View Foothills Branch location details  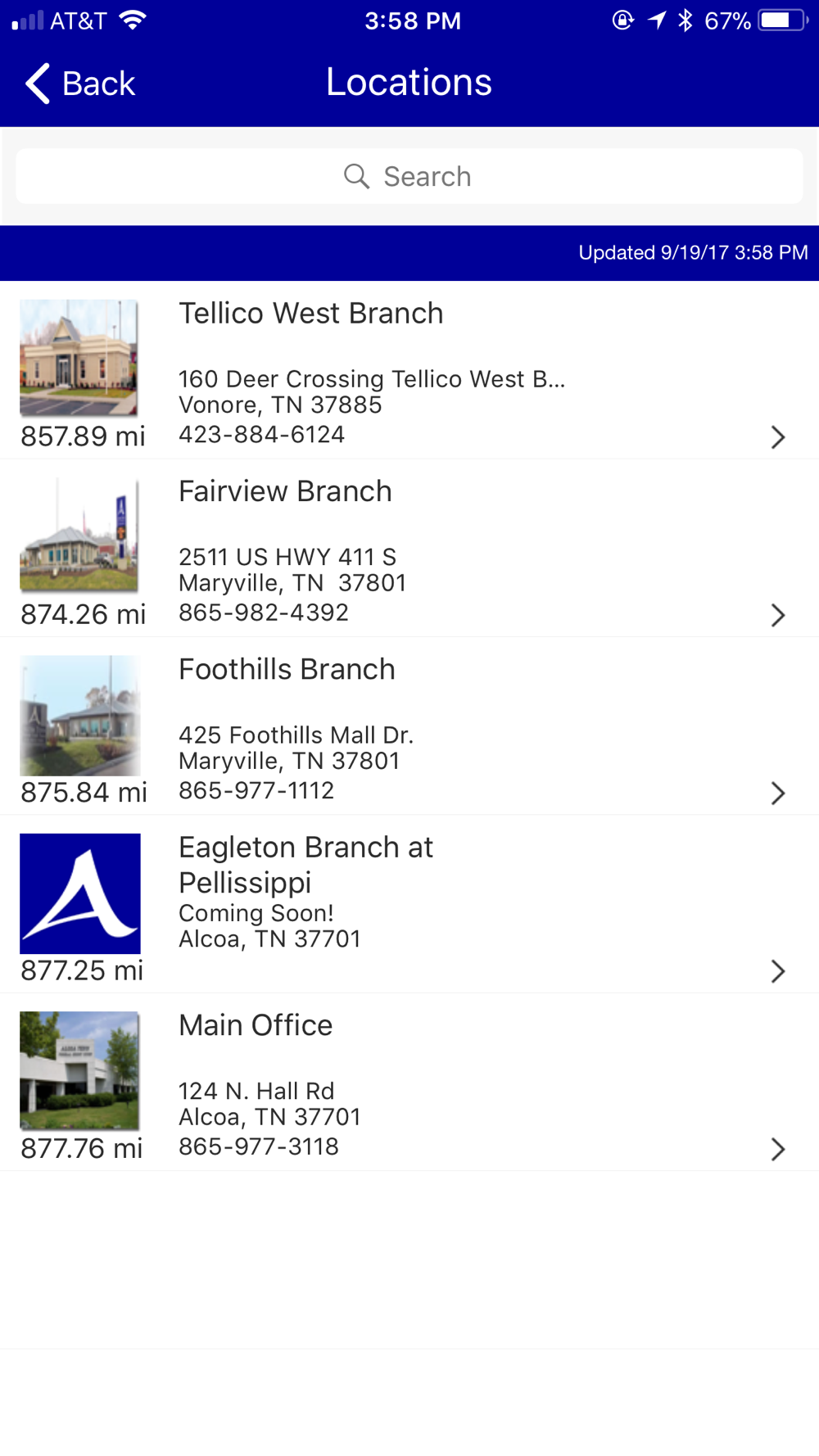[409, 726]
